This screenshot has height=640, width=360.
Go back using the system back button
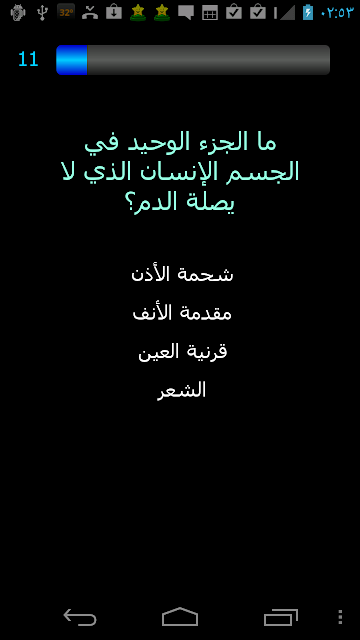80,617
